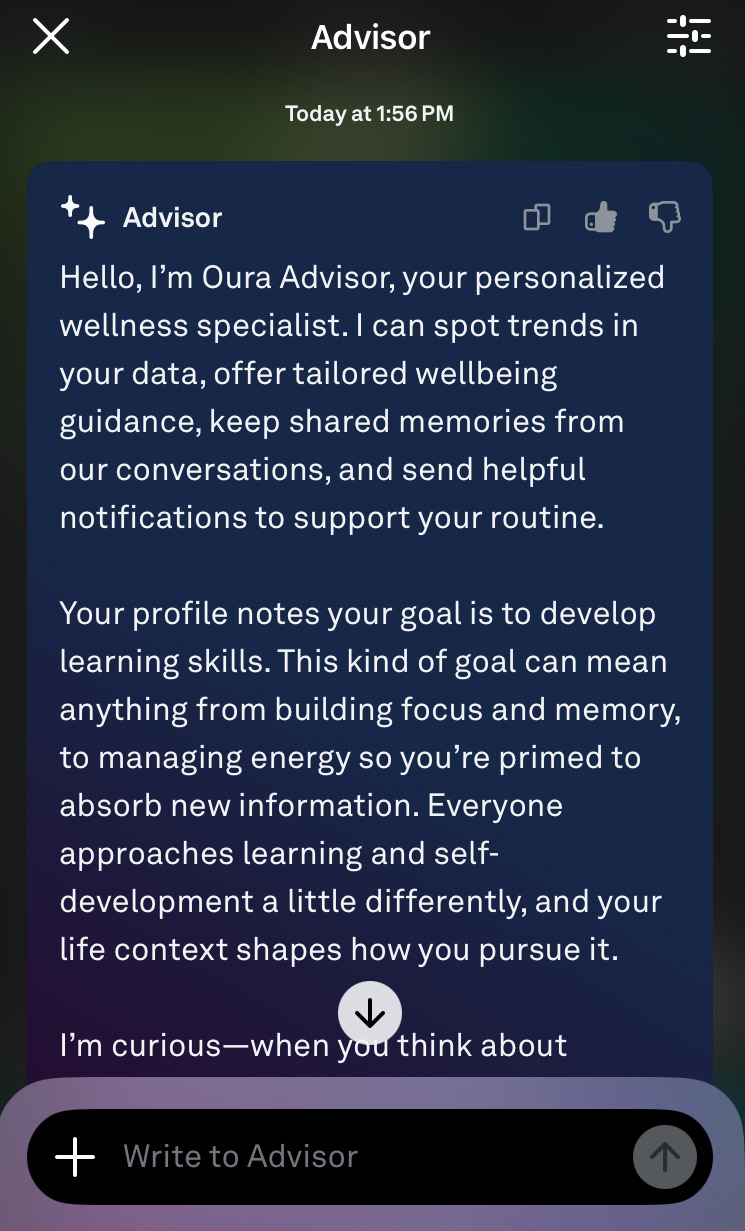Screen dimensions: 745x1231
Task: Send message with the up arrow button
Action: pos(664,1157)
